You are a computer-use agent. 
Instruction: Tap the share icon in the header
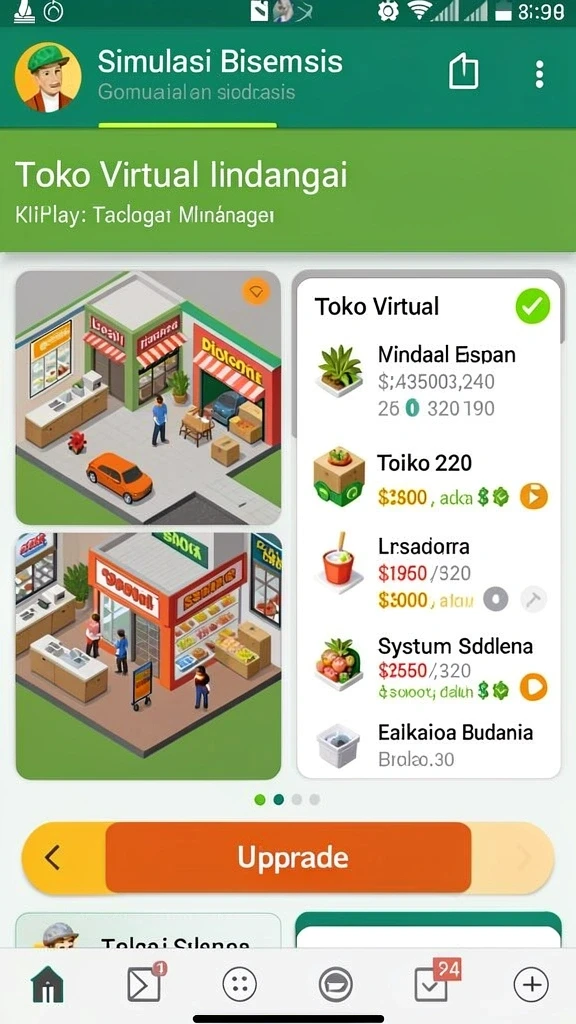point(464,71)
